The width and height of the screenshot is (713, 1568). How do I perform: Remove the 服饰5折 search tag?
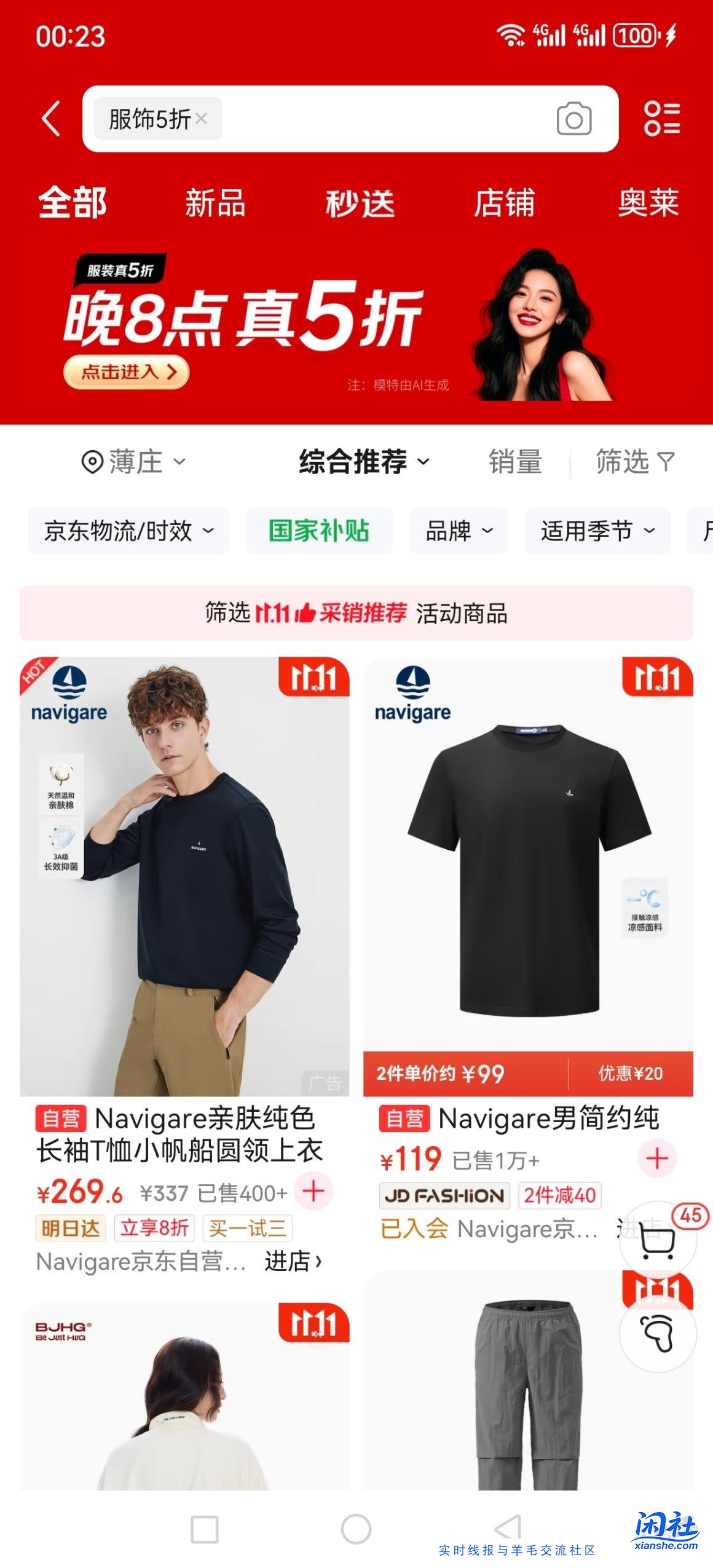(x=201, y=119)
